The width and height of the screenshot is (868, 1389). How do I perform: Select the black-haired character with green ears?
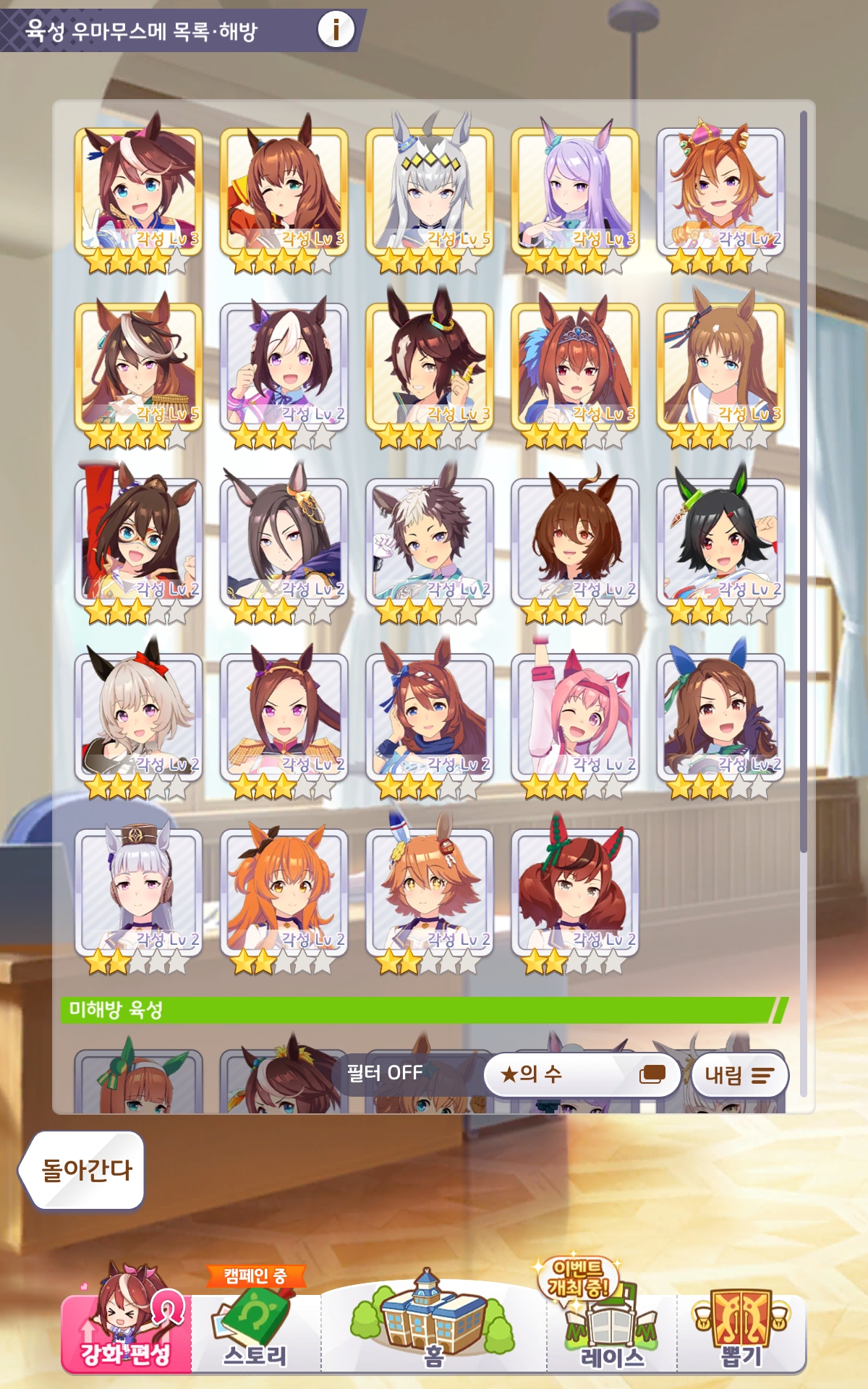tap(720, 543)
